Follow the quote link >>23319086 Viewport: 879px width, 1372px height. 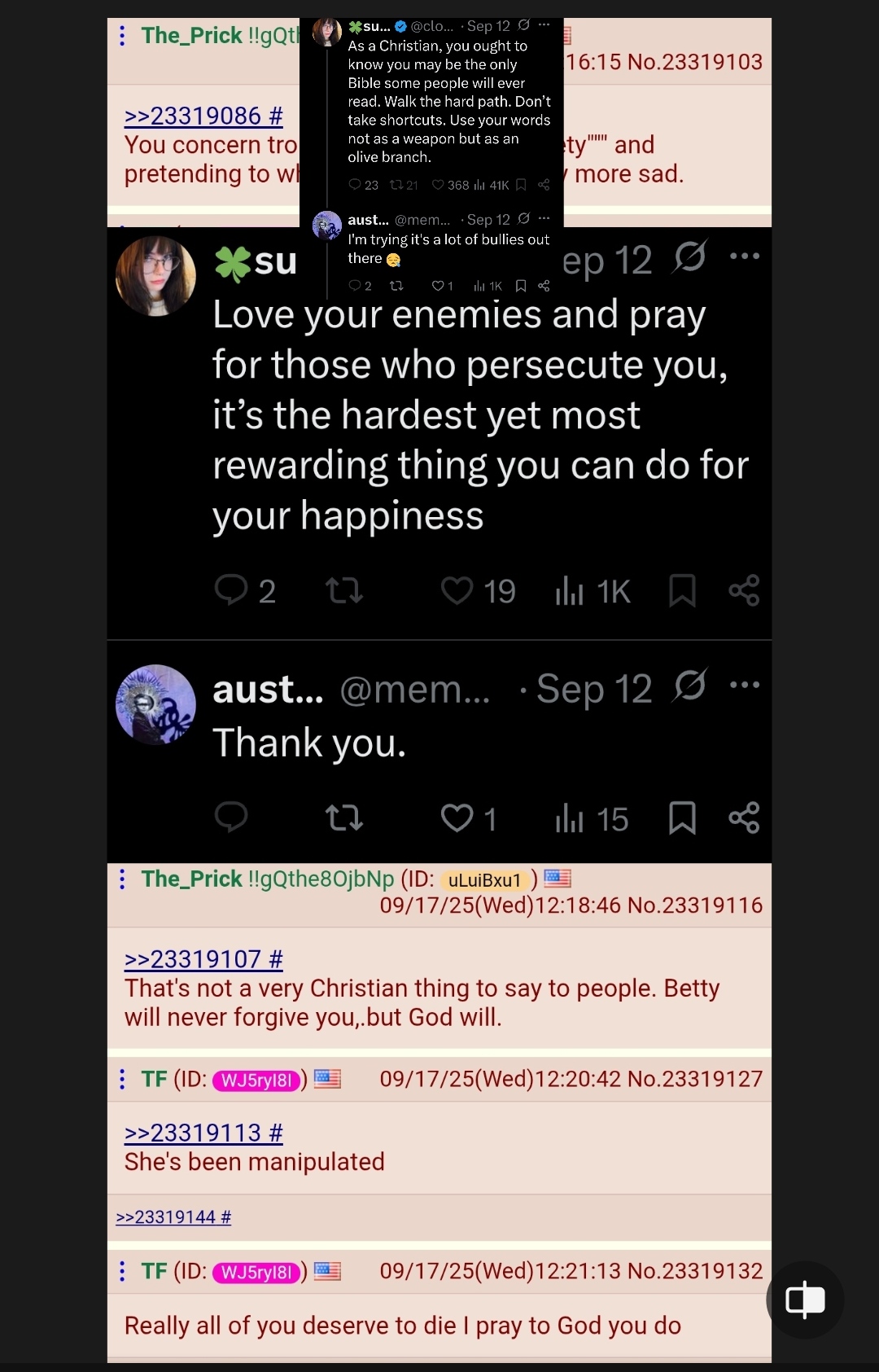click(x=203, y=116)
